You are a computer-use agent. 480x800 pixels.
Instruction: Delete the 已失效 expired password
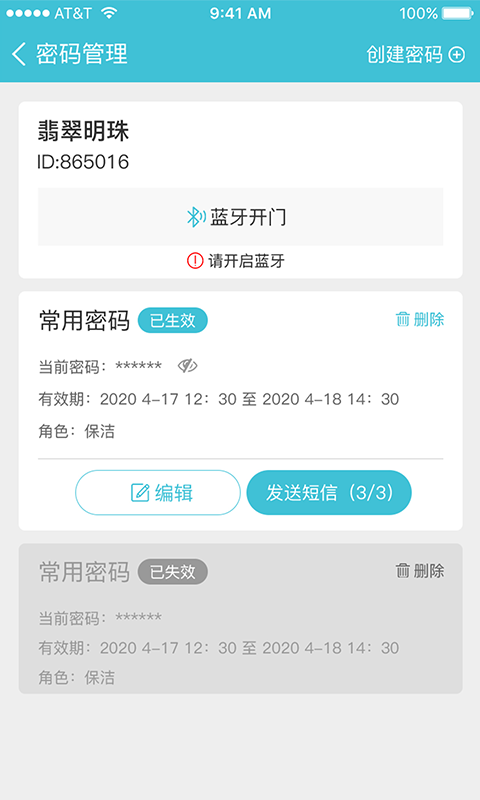[x=420, y=570]
